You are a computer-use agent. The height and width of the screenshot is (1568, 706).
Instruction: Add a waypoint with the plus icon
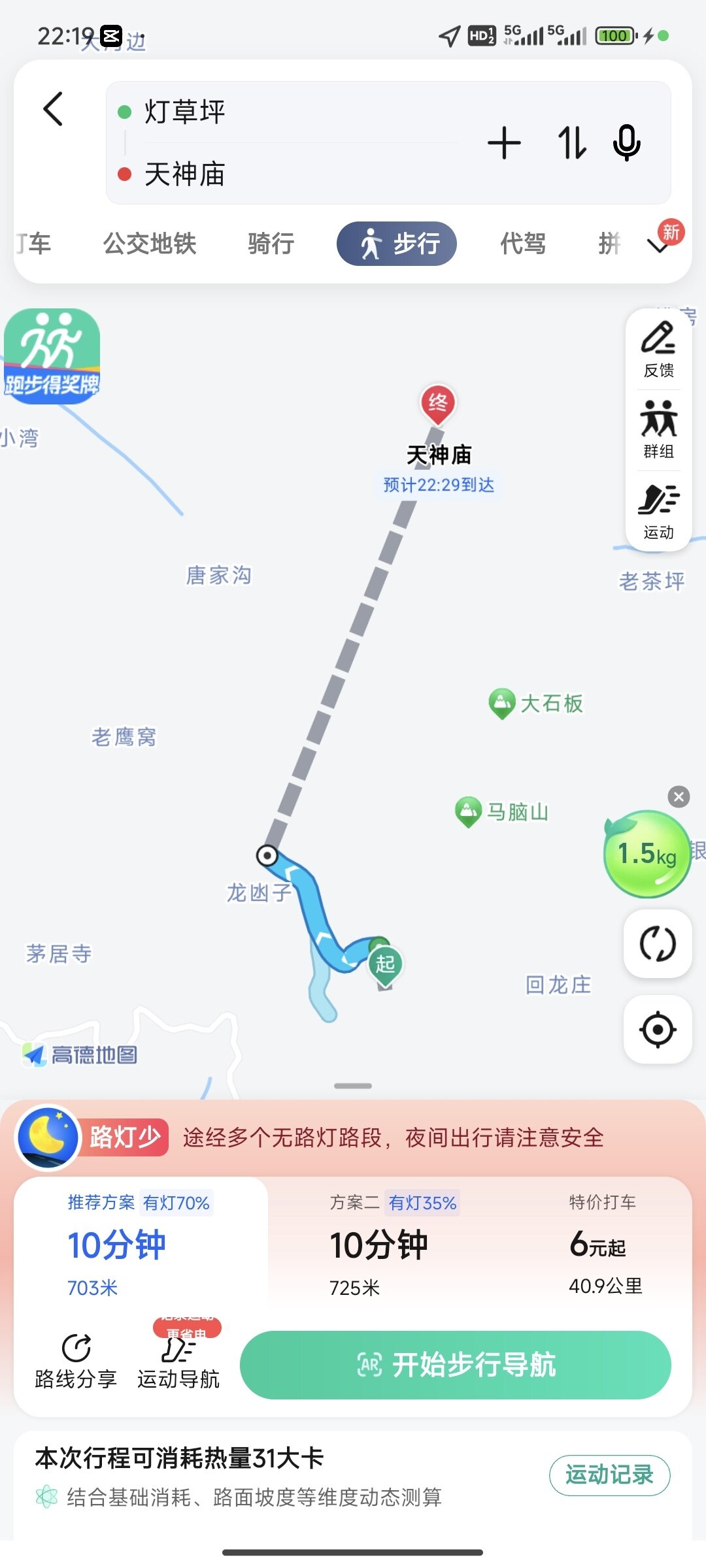[504, 143]
